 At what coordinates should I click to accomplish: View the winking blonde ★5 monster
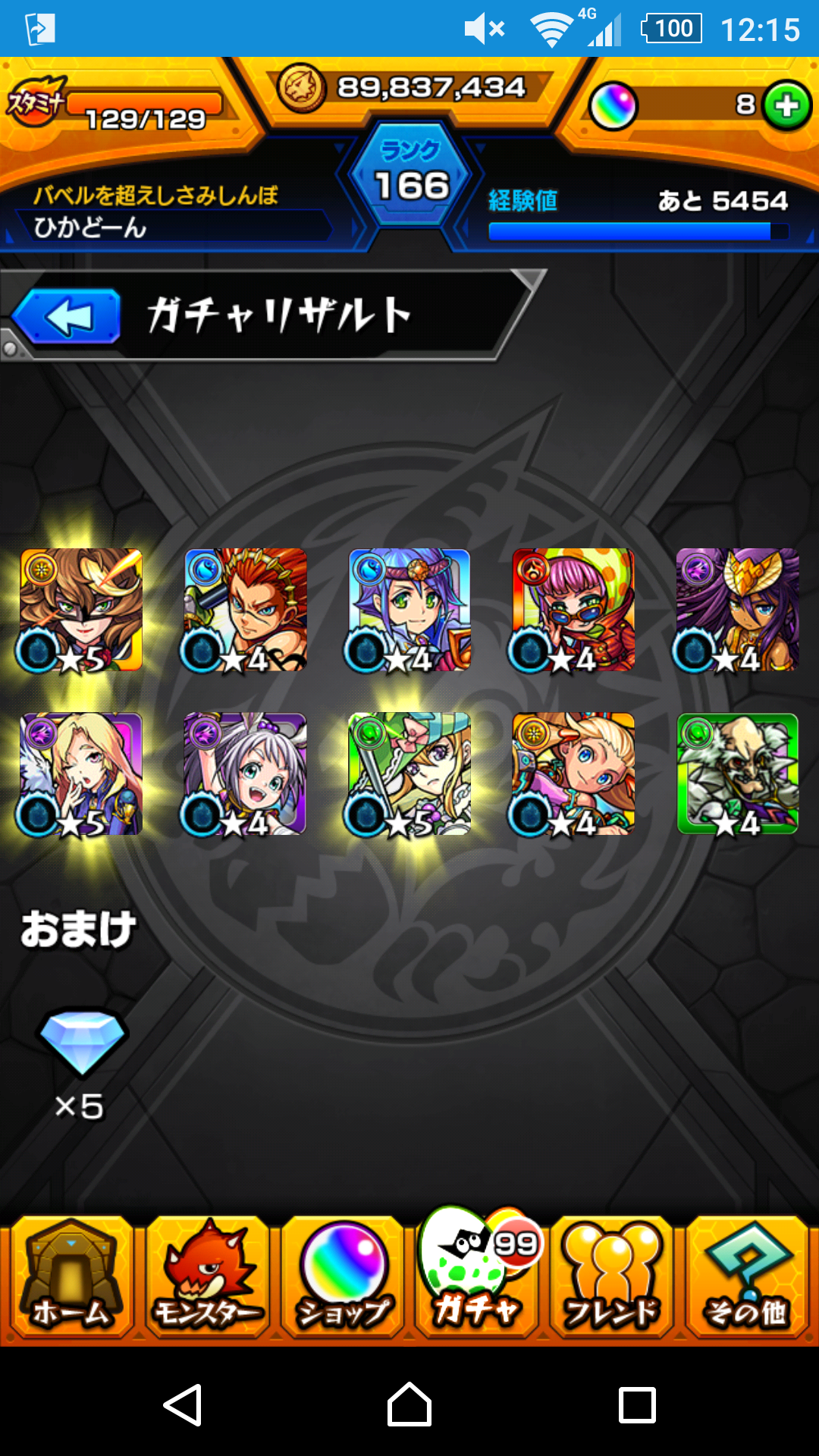[81, 773]
